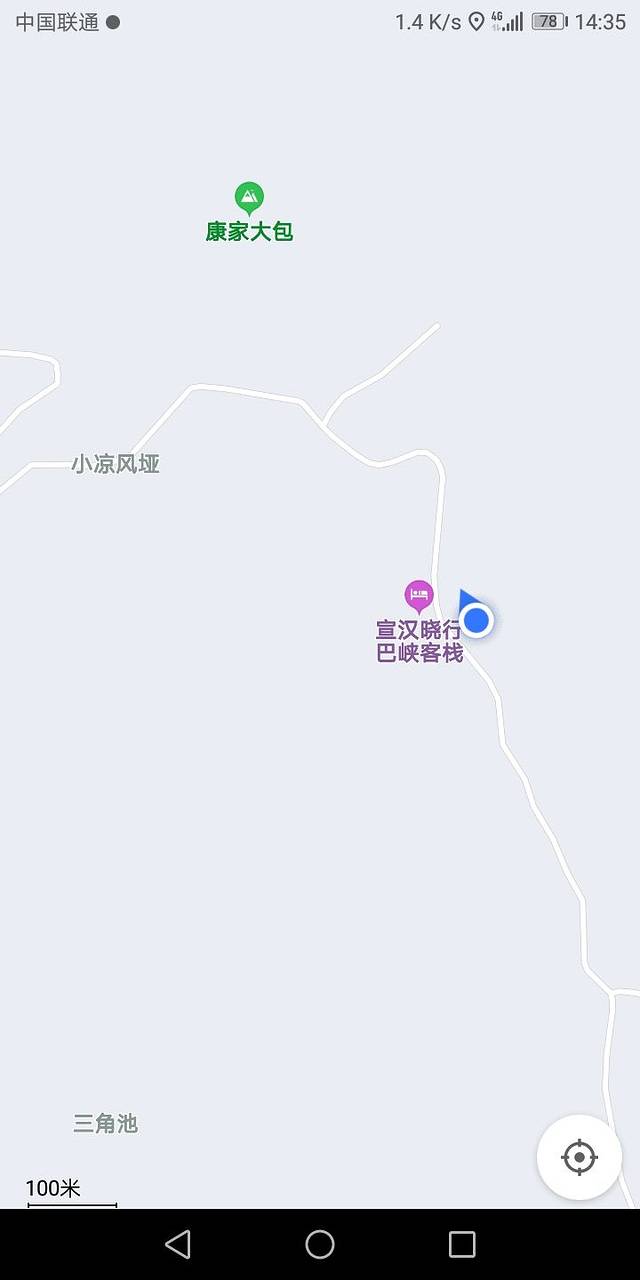Go back with system back button
This screenshot has height=1280, width=640.
coord(178,1244)
